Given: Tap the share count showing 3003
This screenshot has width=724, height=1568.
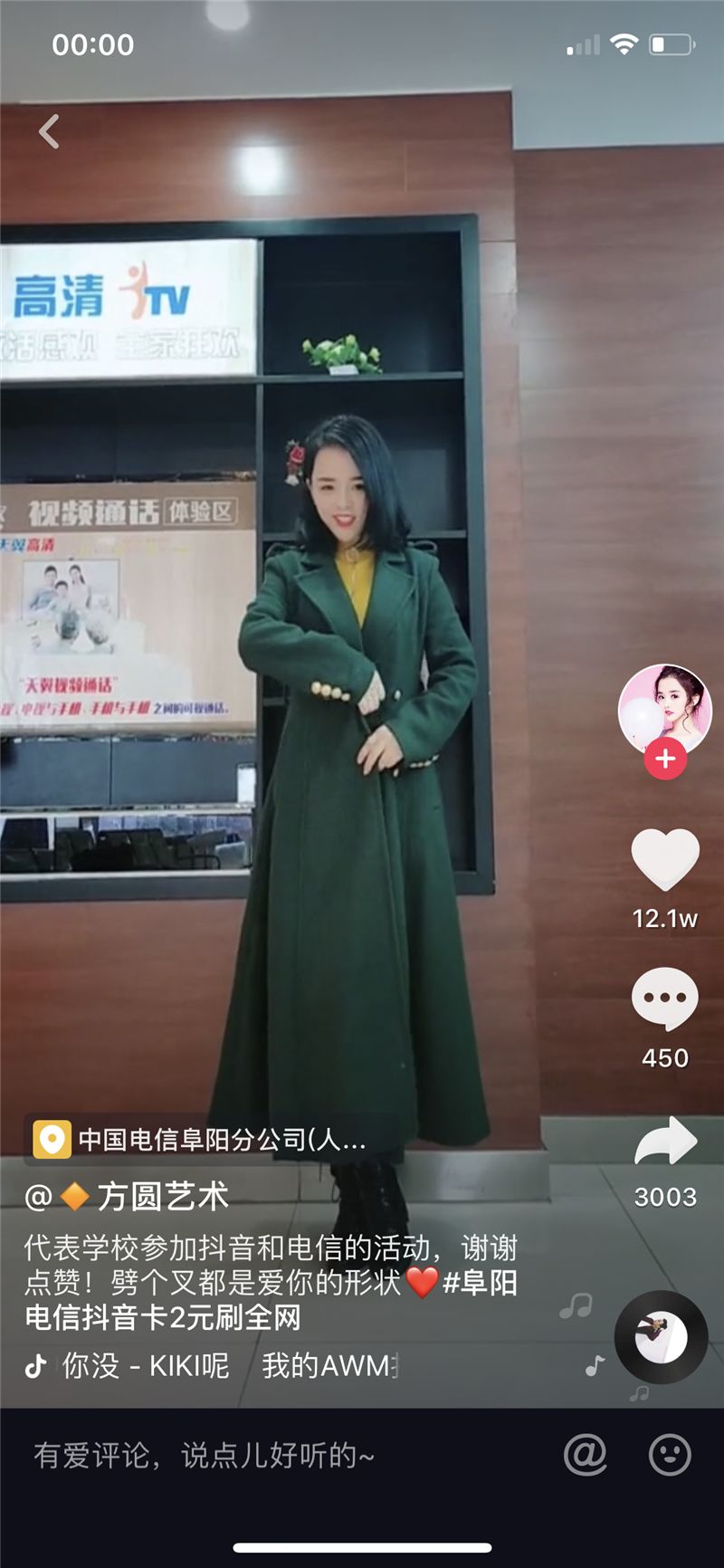Looking at the screenshot, I should click(x=665, y=1197).
